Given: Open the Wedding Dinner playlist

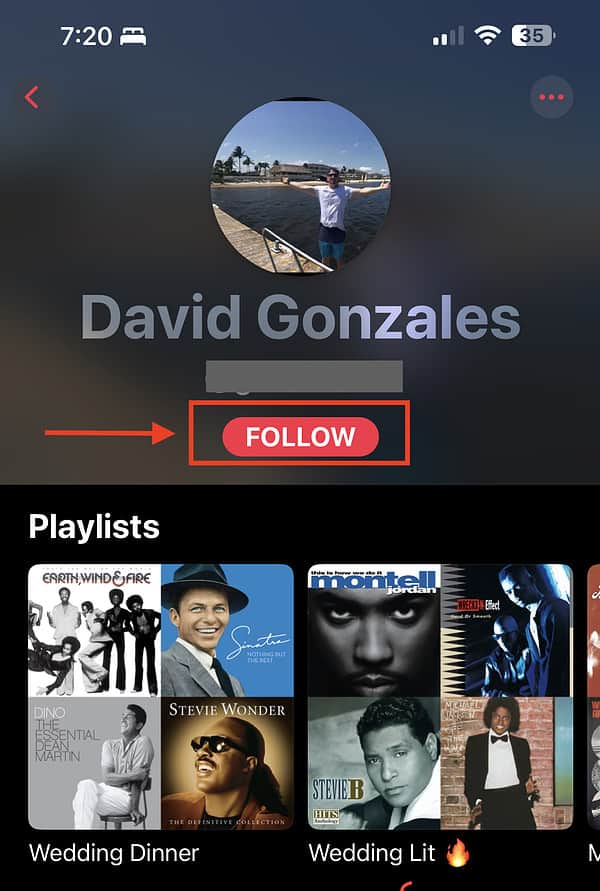Looking at the screenshot, I should [x=161, y=697].
